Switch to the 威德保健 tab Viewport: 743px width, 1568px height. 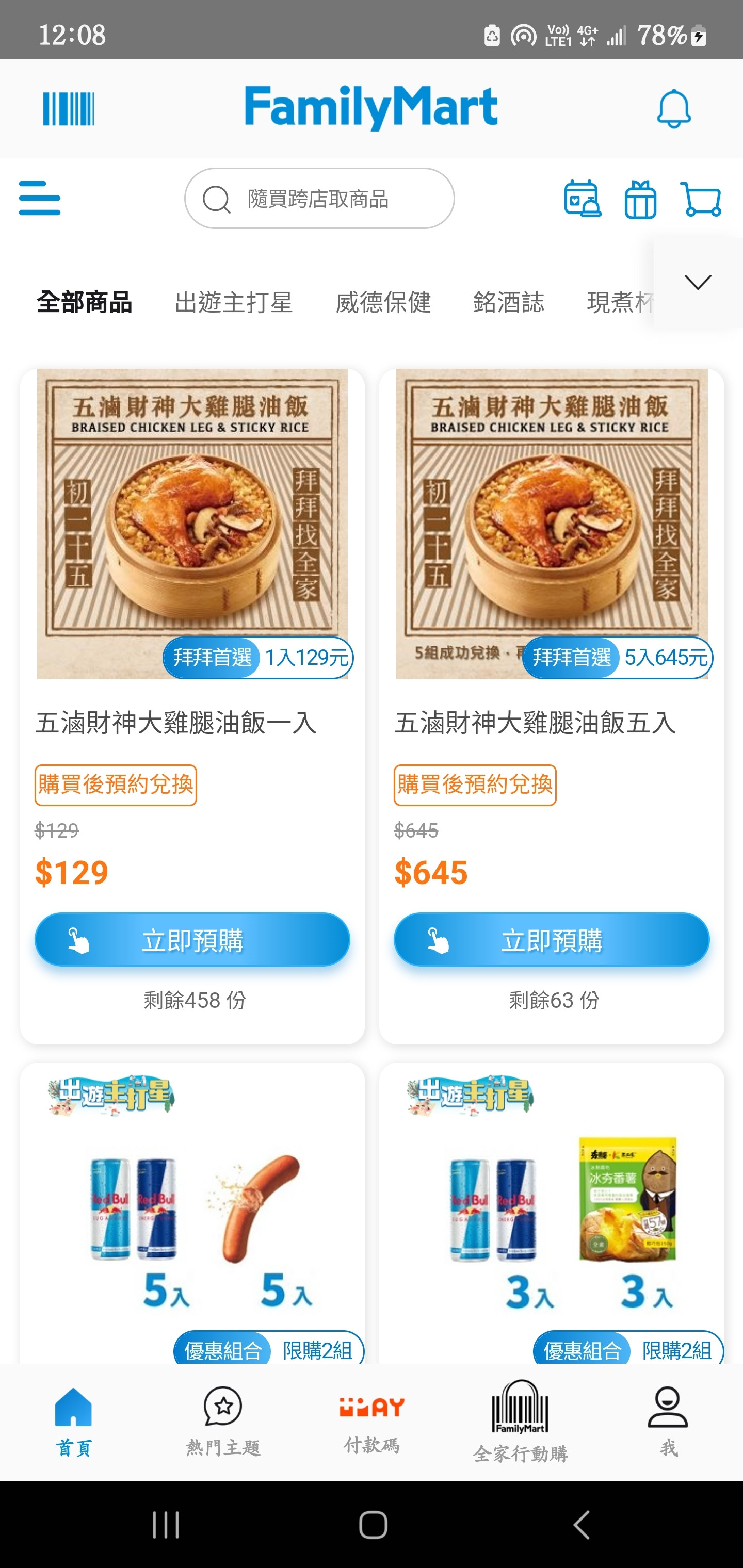pos(383,303)
